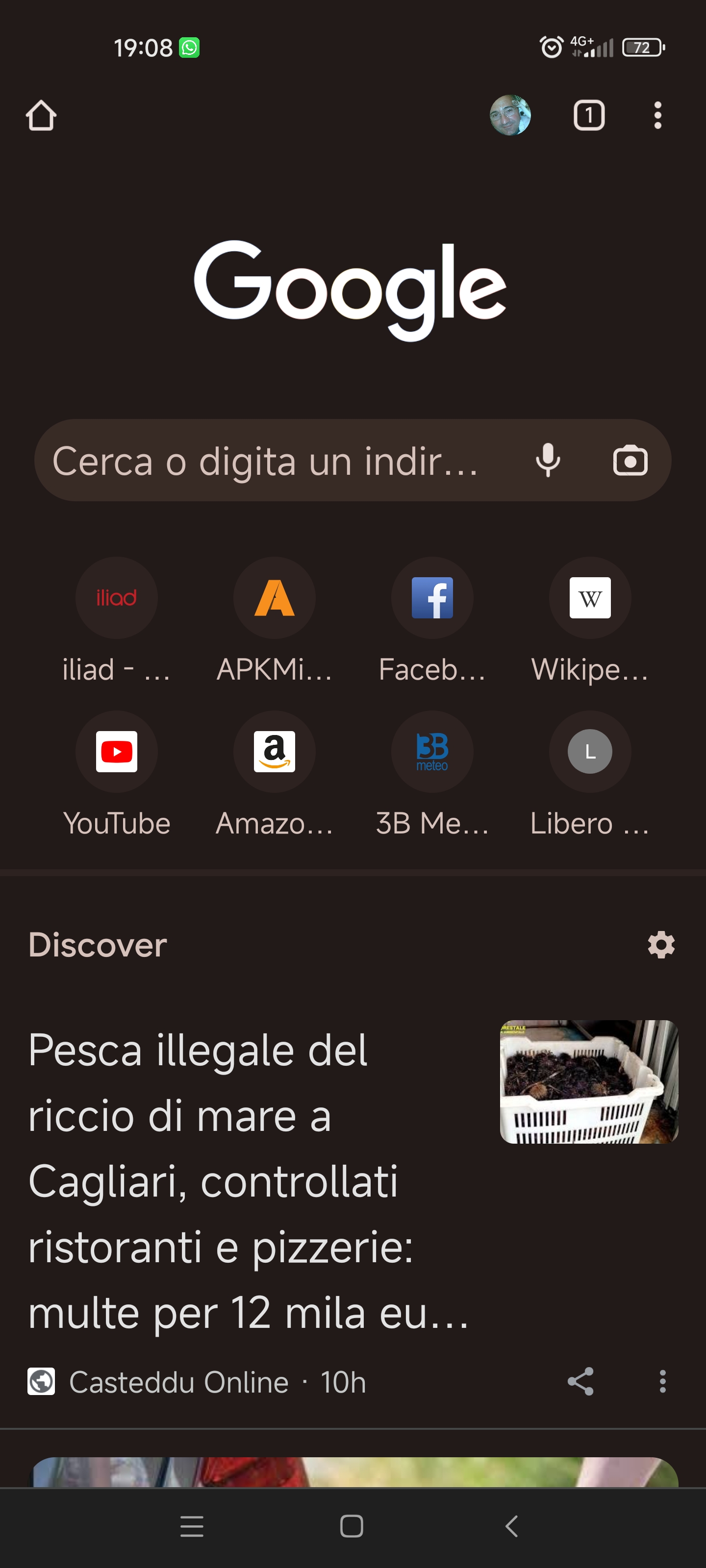Open Google Lens camera search
Viewport: 706px width, 1568px height.
630,460
